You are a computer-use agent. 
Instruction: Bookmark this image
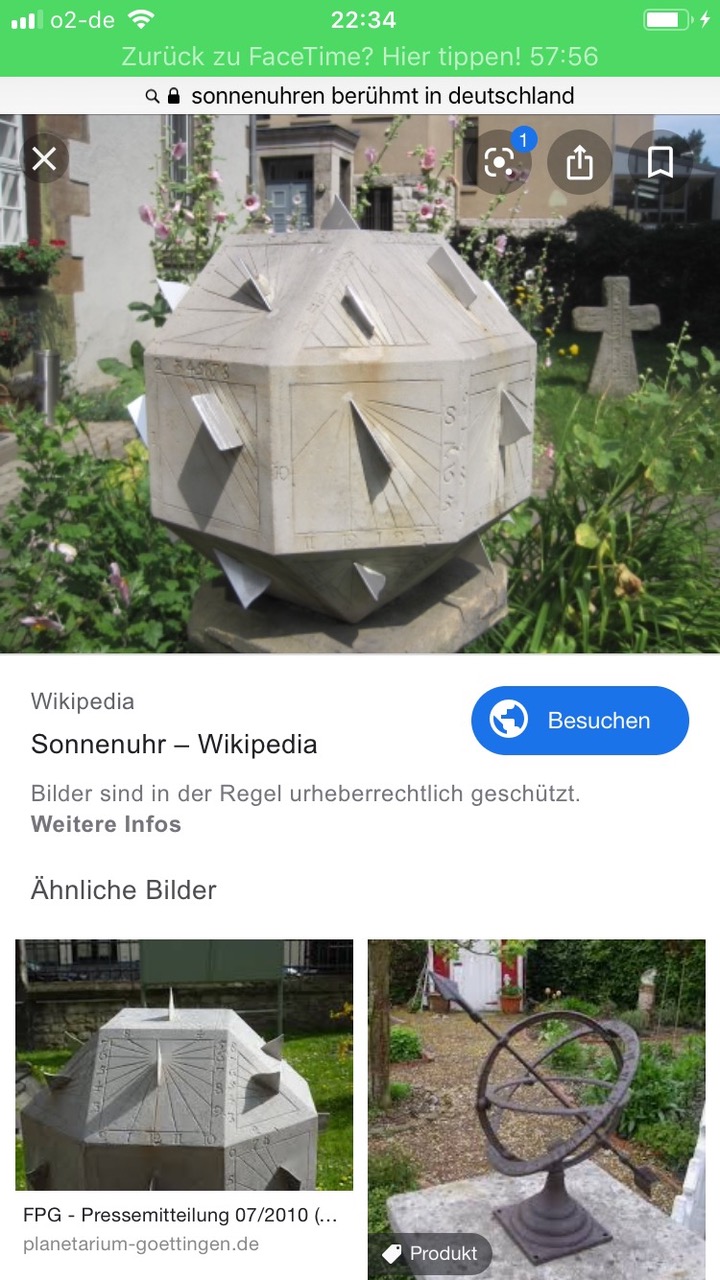coord(660,162)
